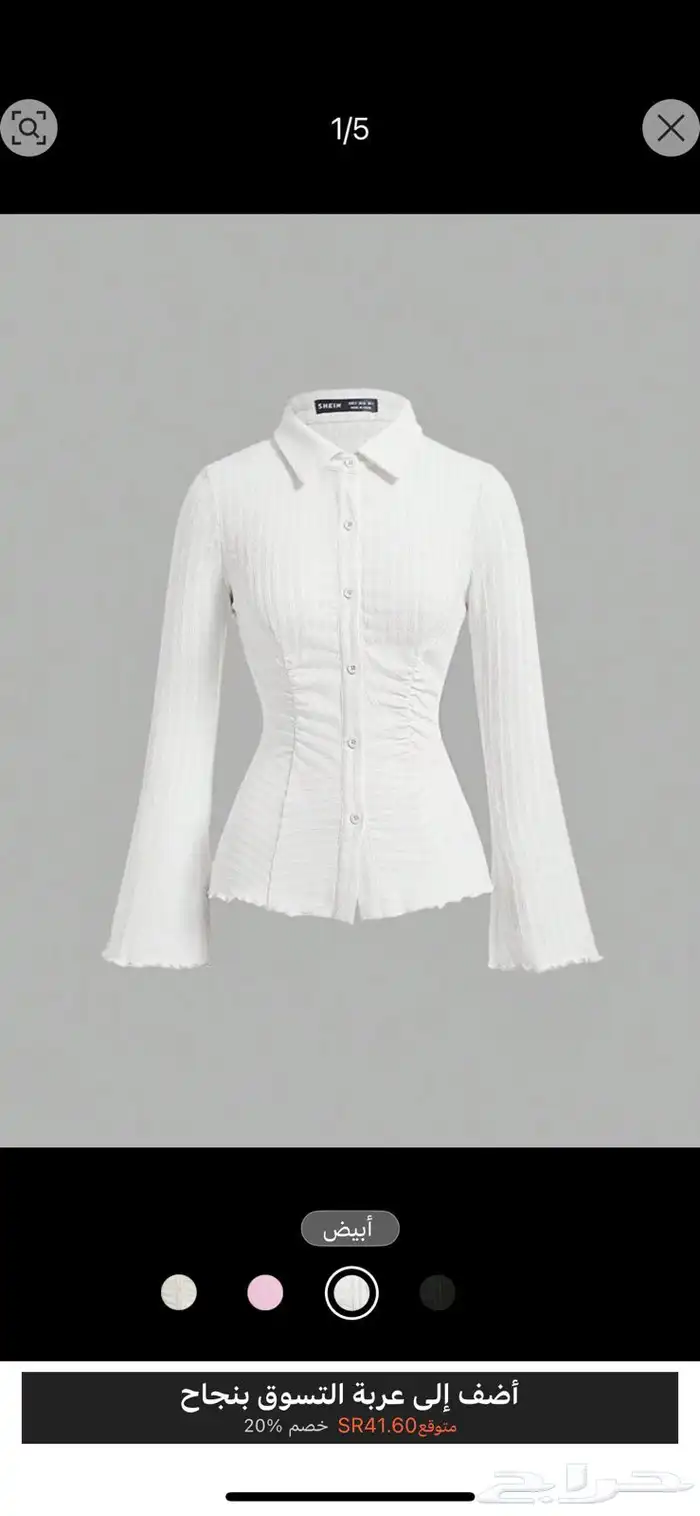Select the pink color swatch

(x=265, y=1293)
